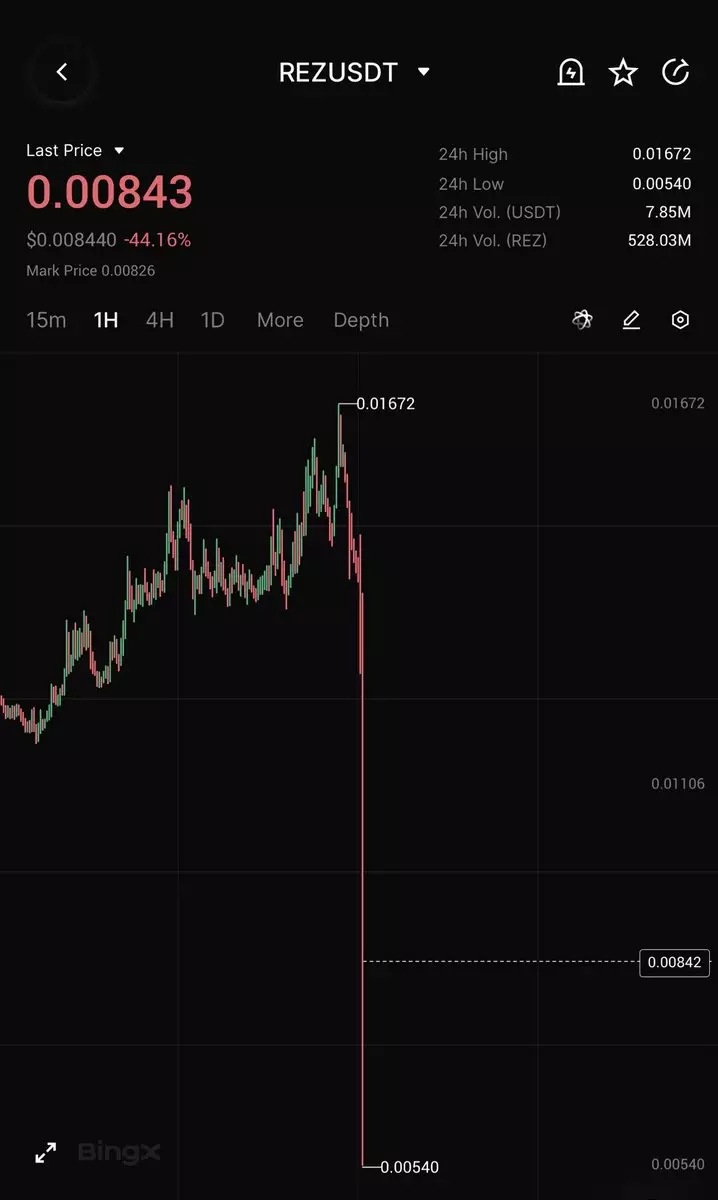Switch to the Depth view

pyautogui.click(x=361, y=320)
